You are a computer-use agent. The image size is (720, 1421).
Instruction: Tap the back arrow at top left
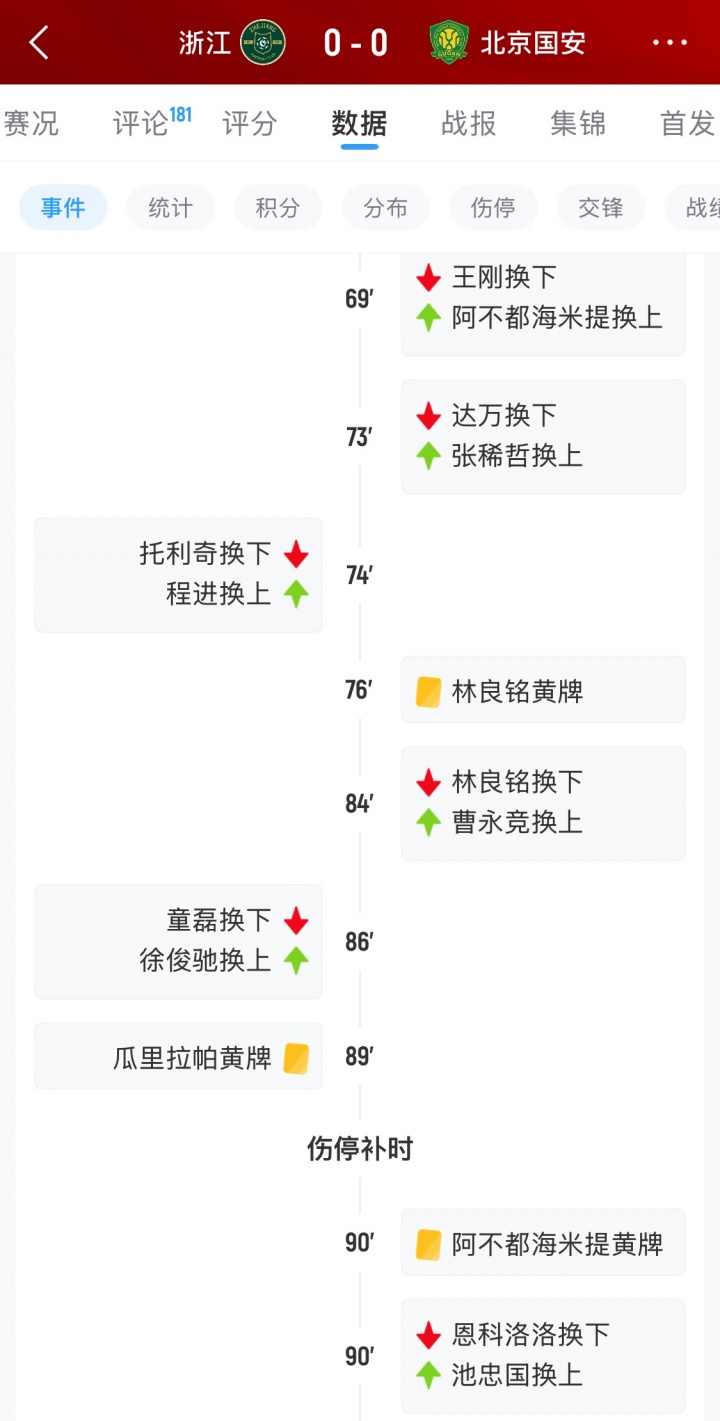pos(38,42)
